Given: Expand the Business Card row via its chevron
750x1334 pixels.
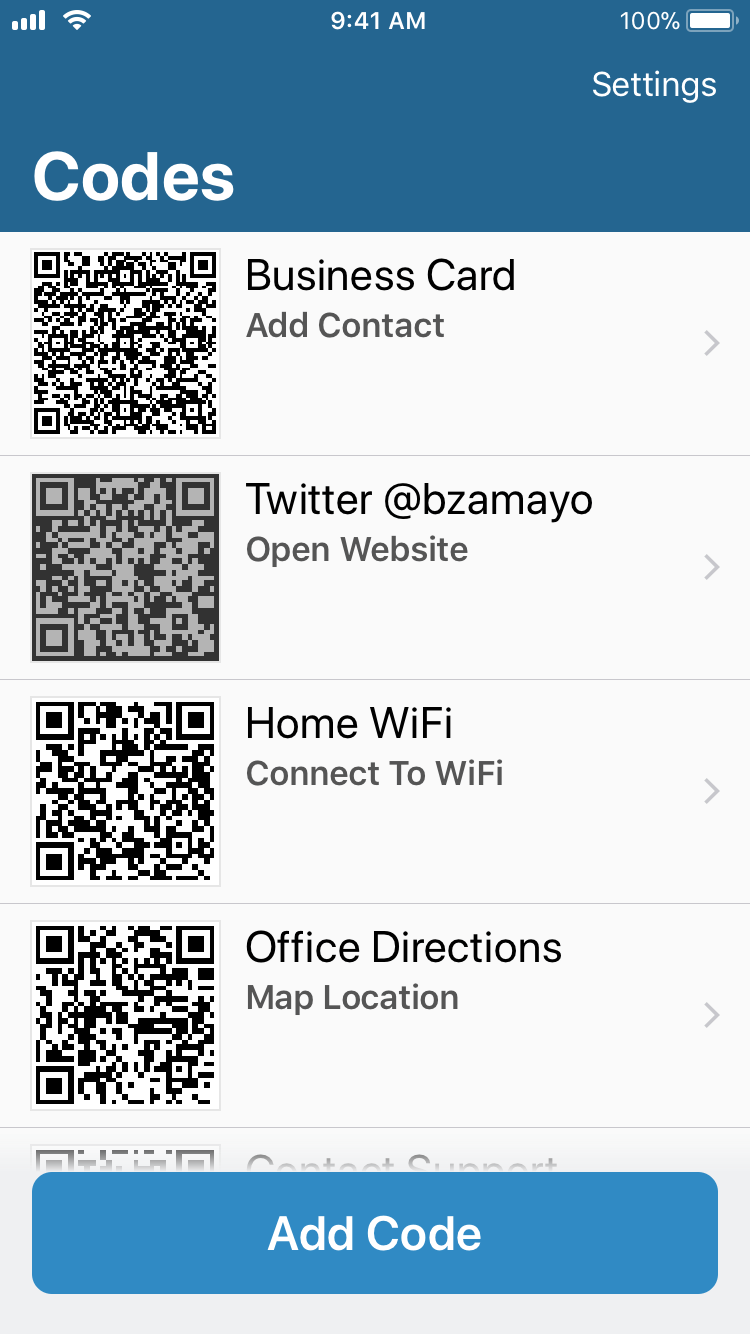Looking at the screenshot, I should tap(711, 344).
